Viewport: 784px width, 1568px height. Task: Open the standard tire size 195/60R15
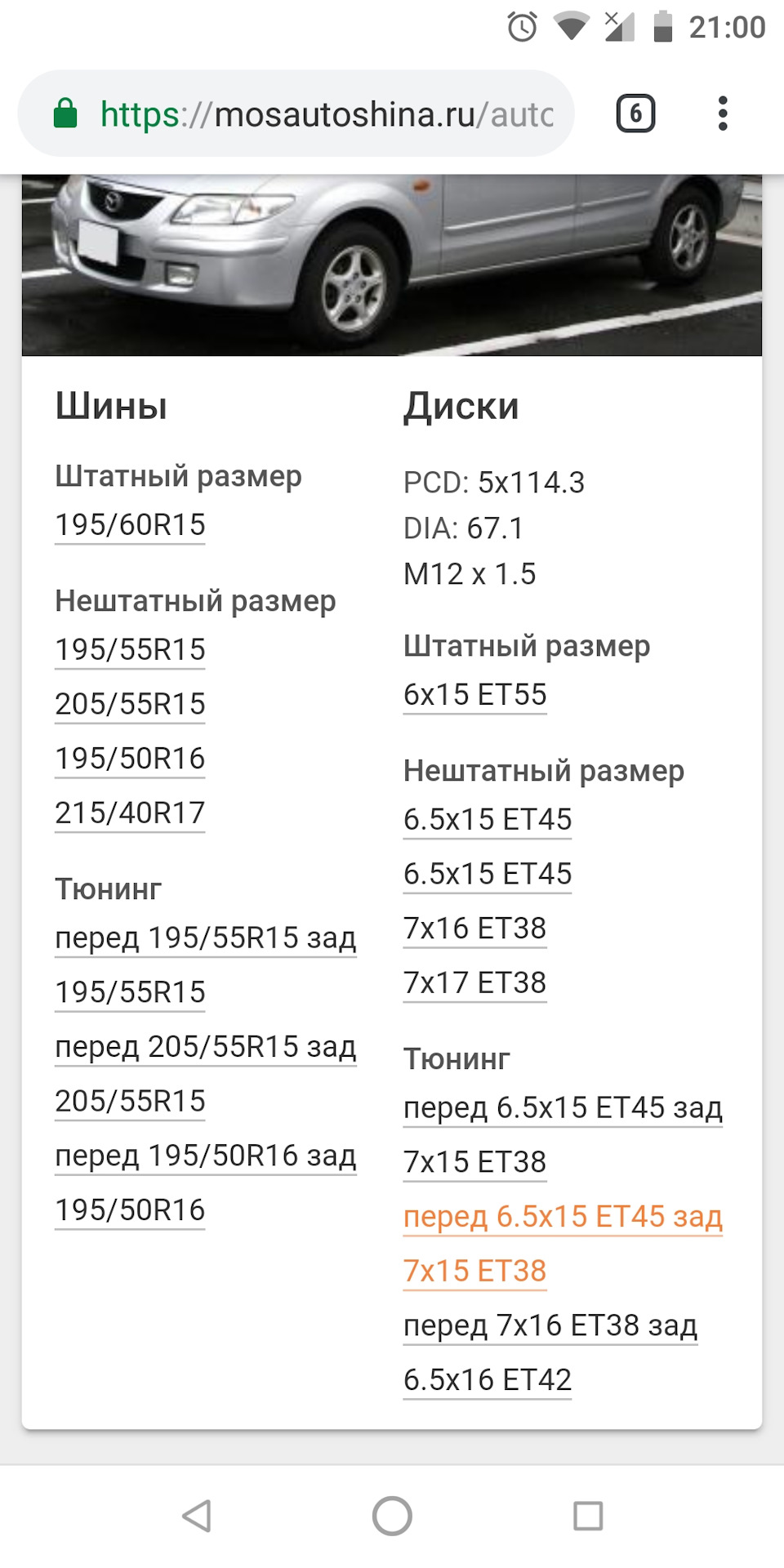(x=130, y=524)
